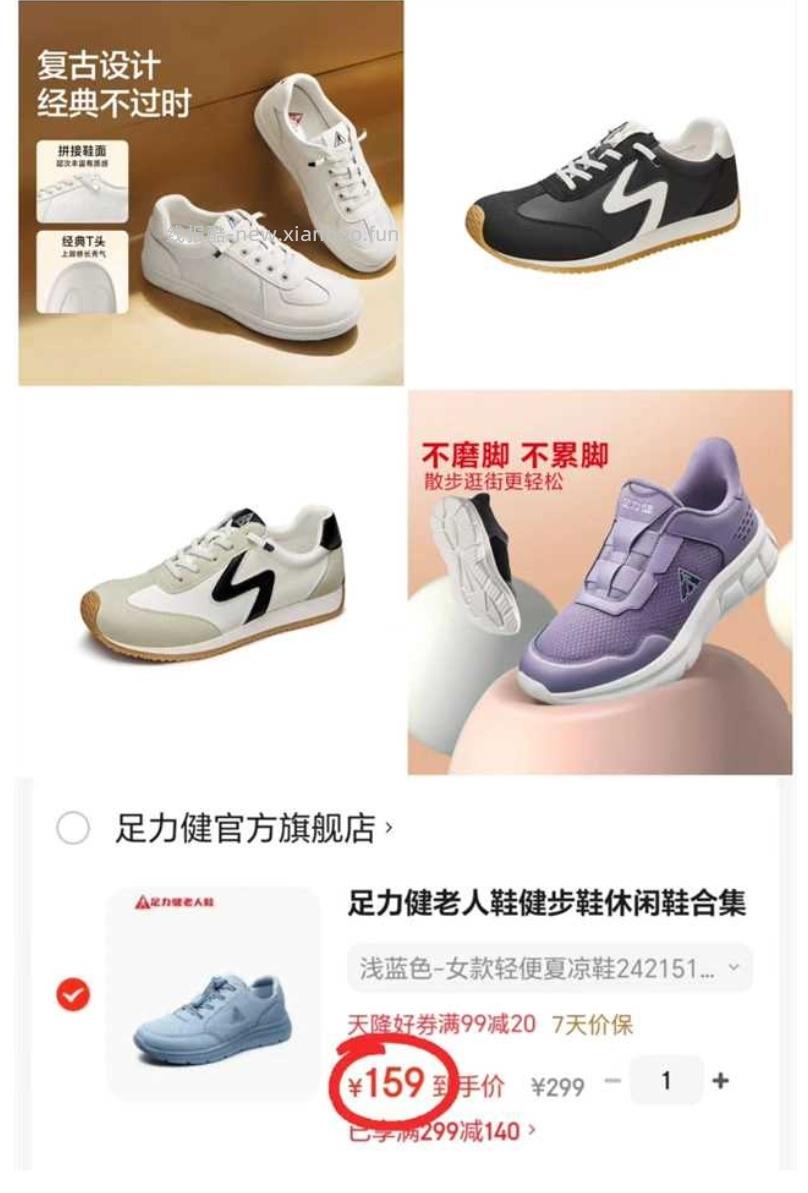Click the plus icon to increase quantity
The image size is (808, 1193).
(719, 1080)
